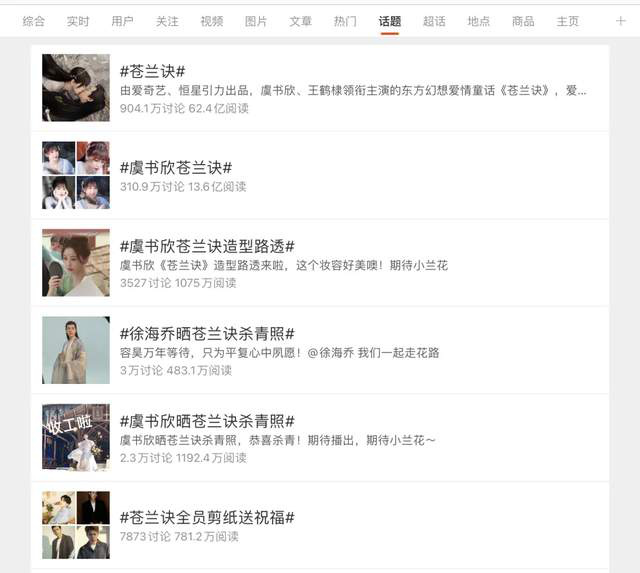Screen dimensions: 640x573
Task: Open the #徐海乔晒苍兰诀杀青照# topic
Action: click(206, 333)
